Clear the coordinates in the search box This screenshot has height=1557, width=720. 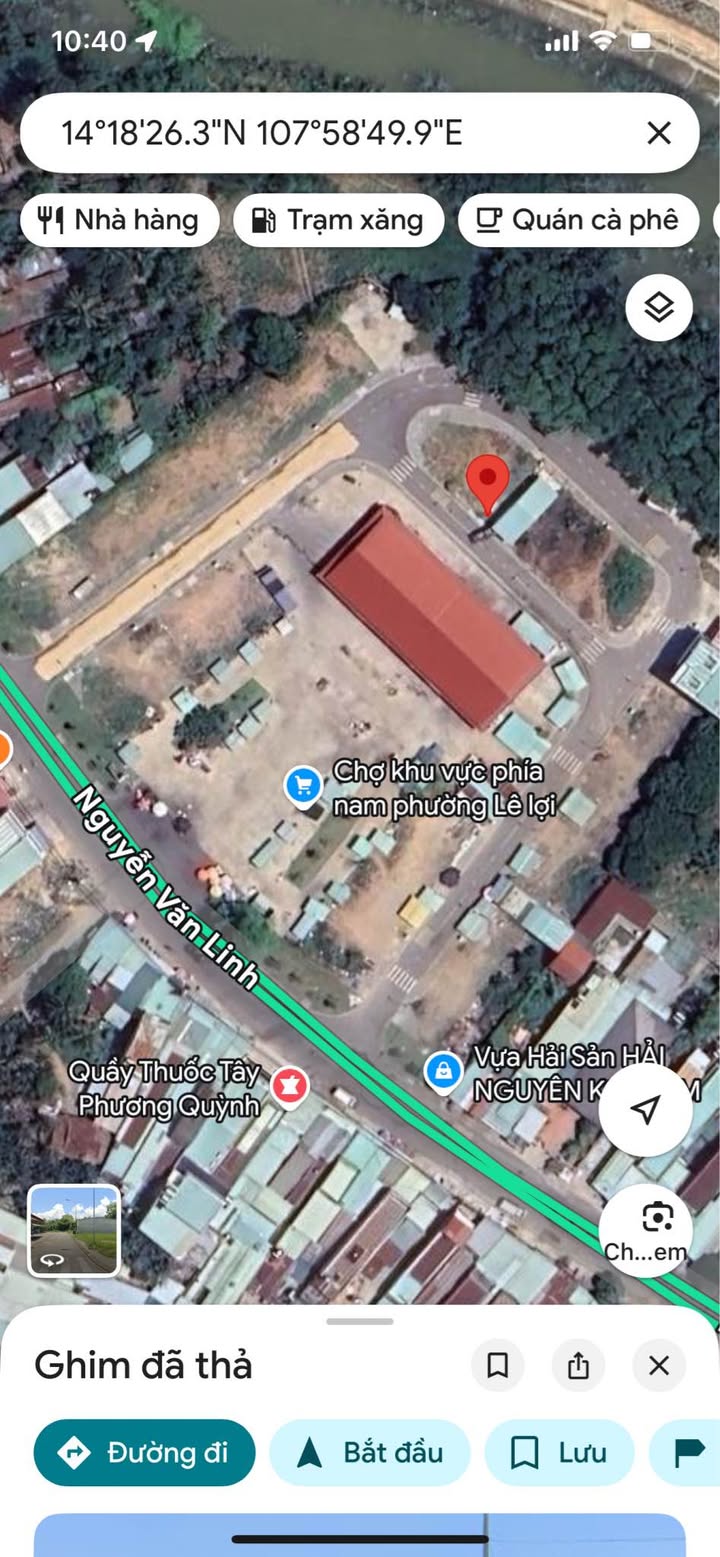[x=658, y=133]
